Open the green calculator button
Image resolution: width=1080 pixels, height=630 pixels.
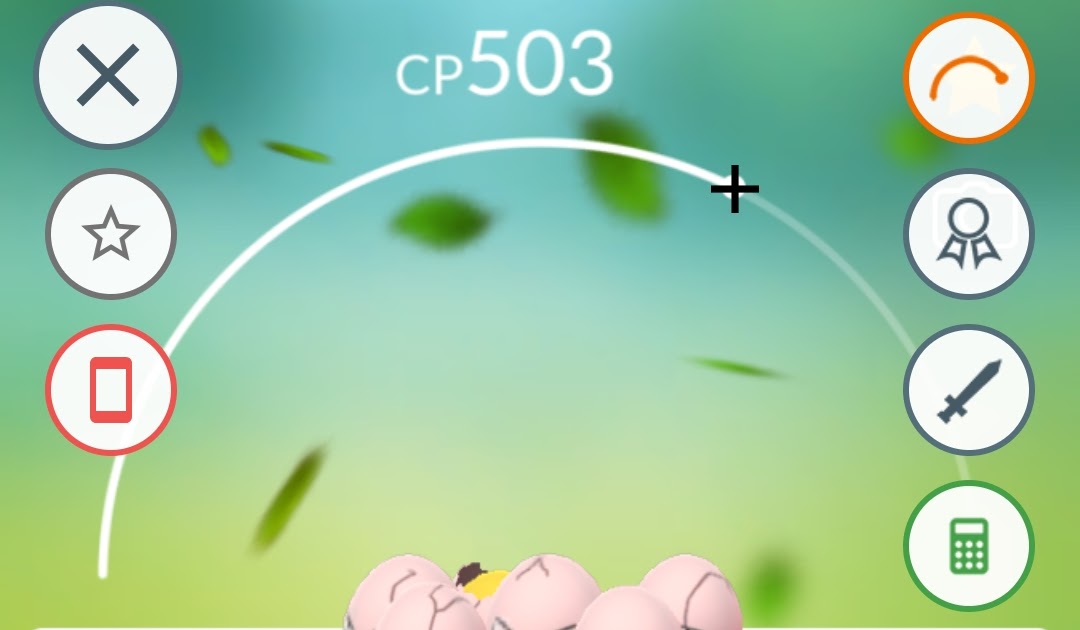(x=968, y=546)
